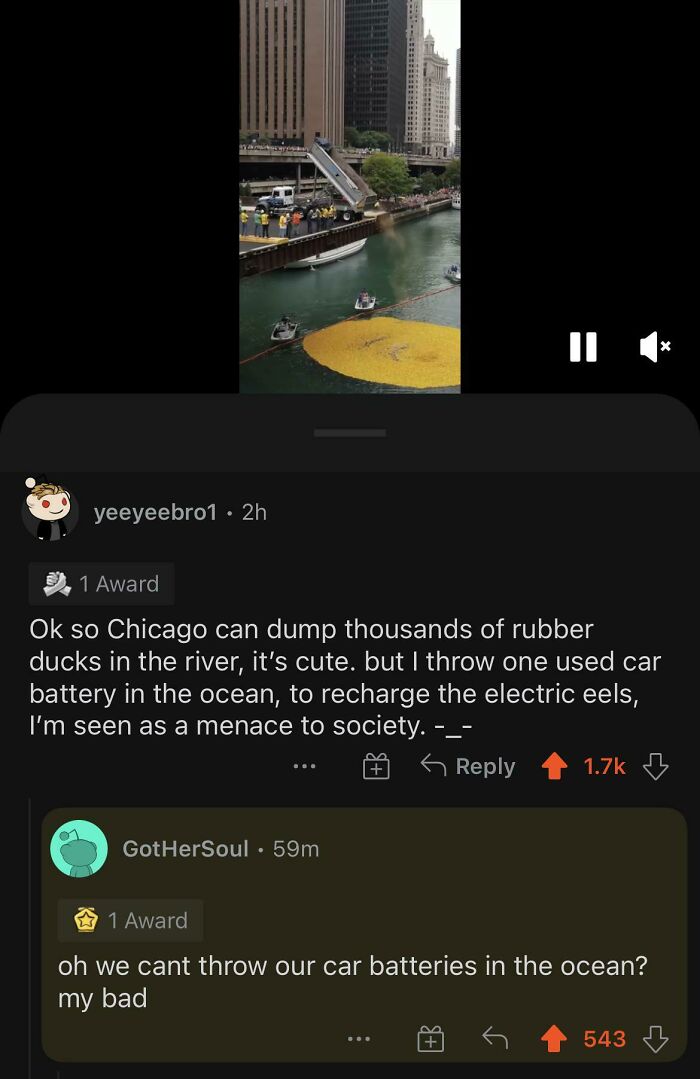Open options menu on yeeyeebro1's comment
The image size is (700, 1079).
305,767
